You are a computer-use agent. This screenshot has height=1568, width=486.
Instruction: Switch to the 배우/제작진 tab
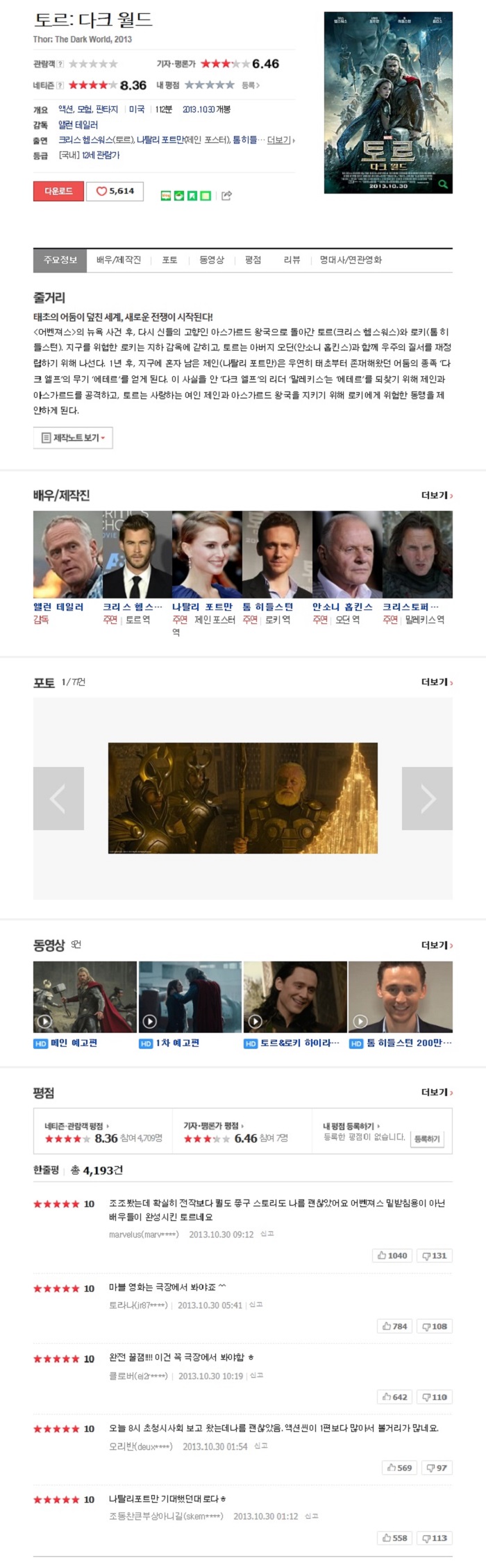[118, 260]
